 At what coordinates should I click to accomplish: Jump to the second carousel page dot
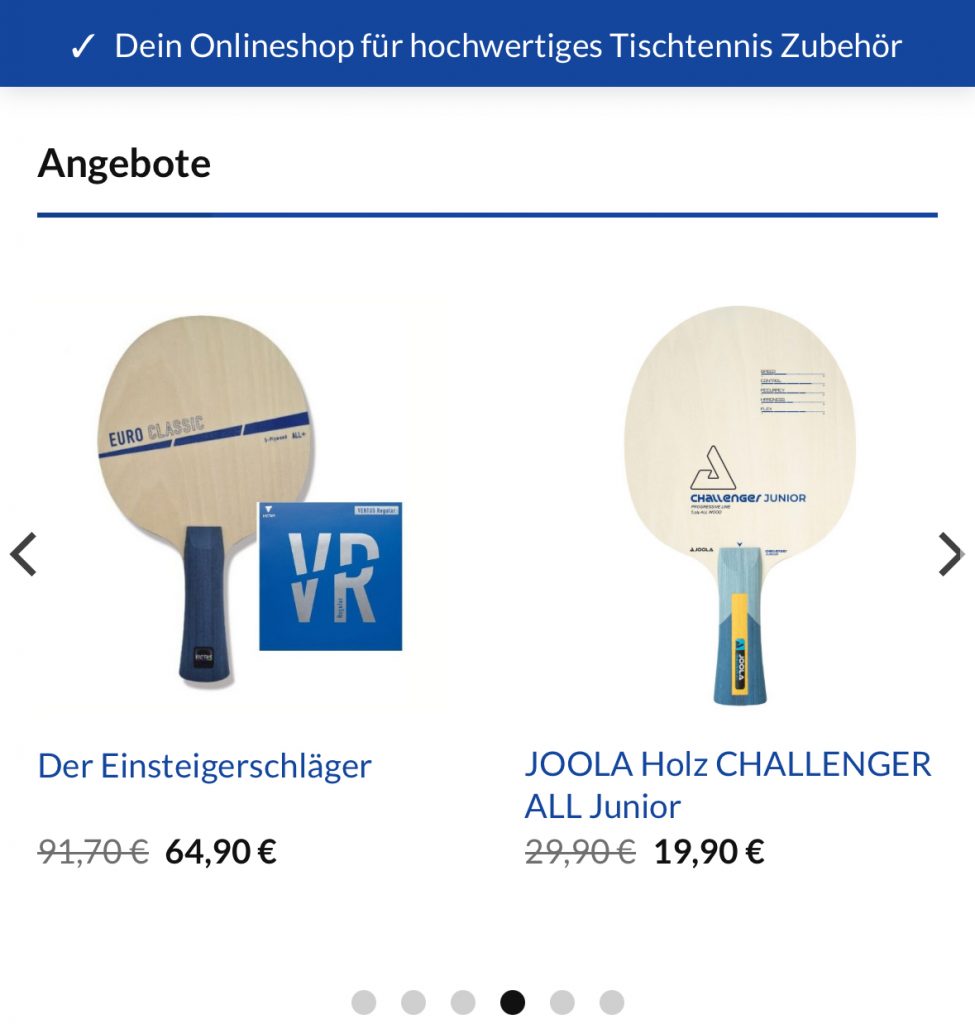point(413,1002)
